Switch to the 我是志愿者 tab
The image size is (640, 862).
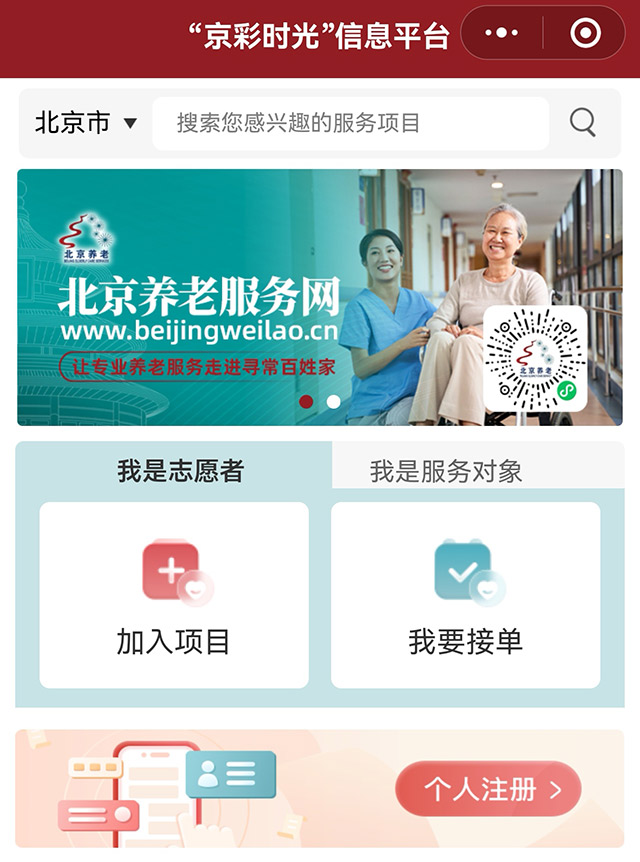(x=180, y=471)
